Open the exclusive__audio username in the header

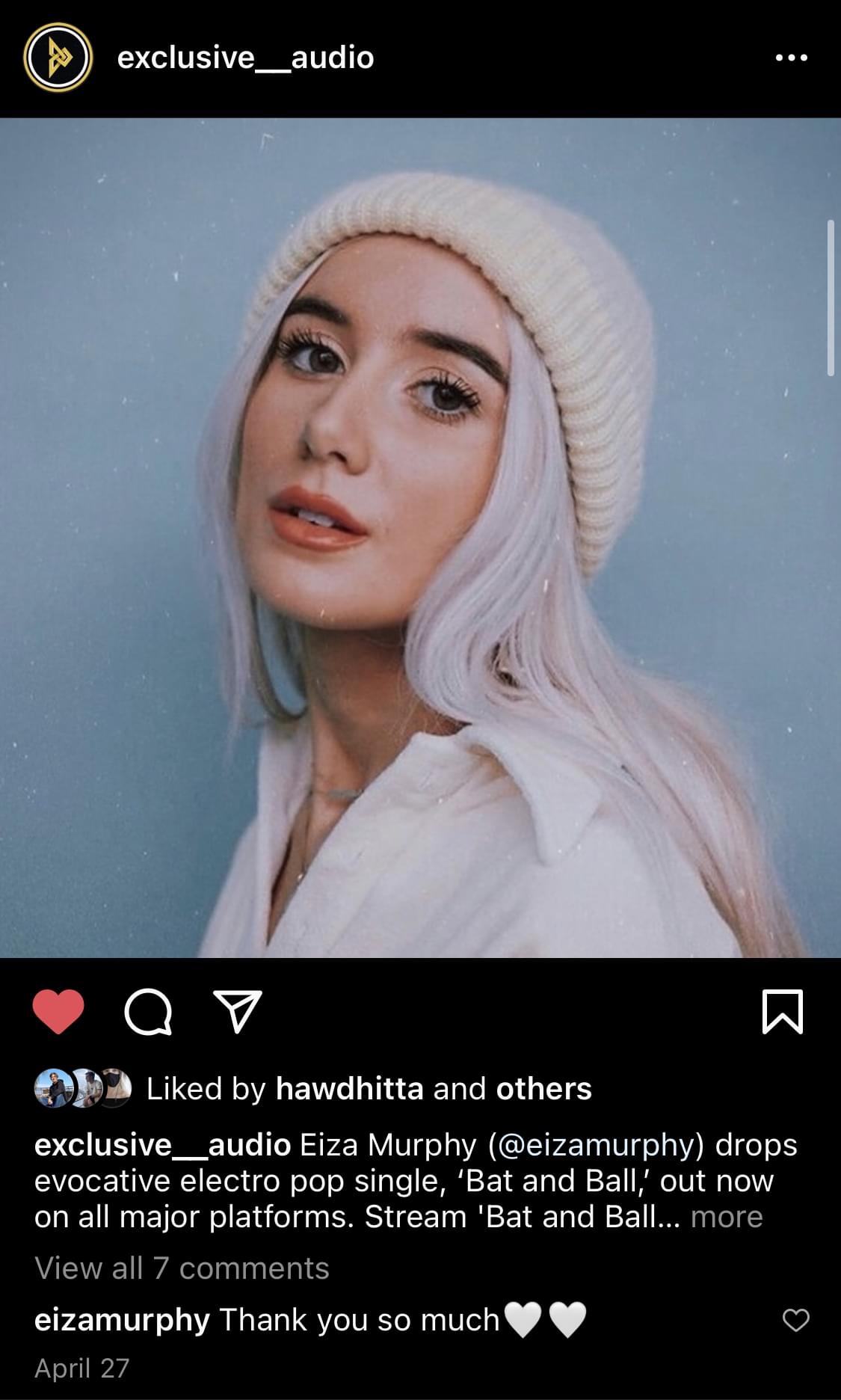click(245, 58)
